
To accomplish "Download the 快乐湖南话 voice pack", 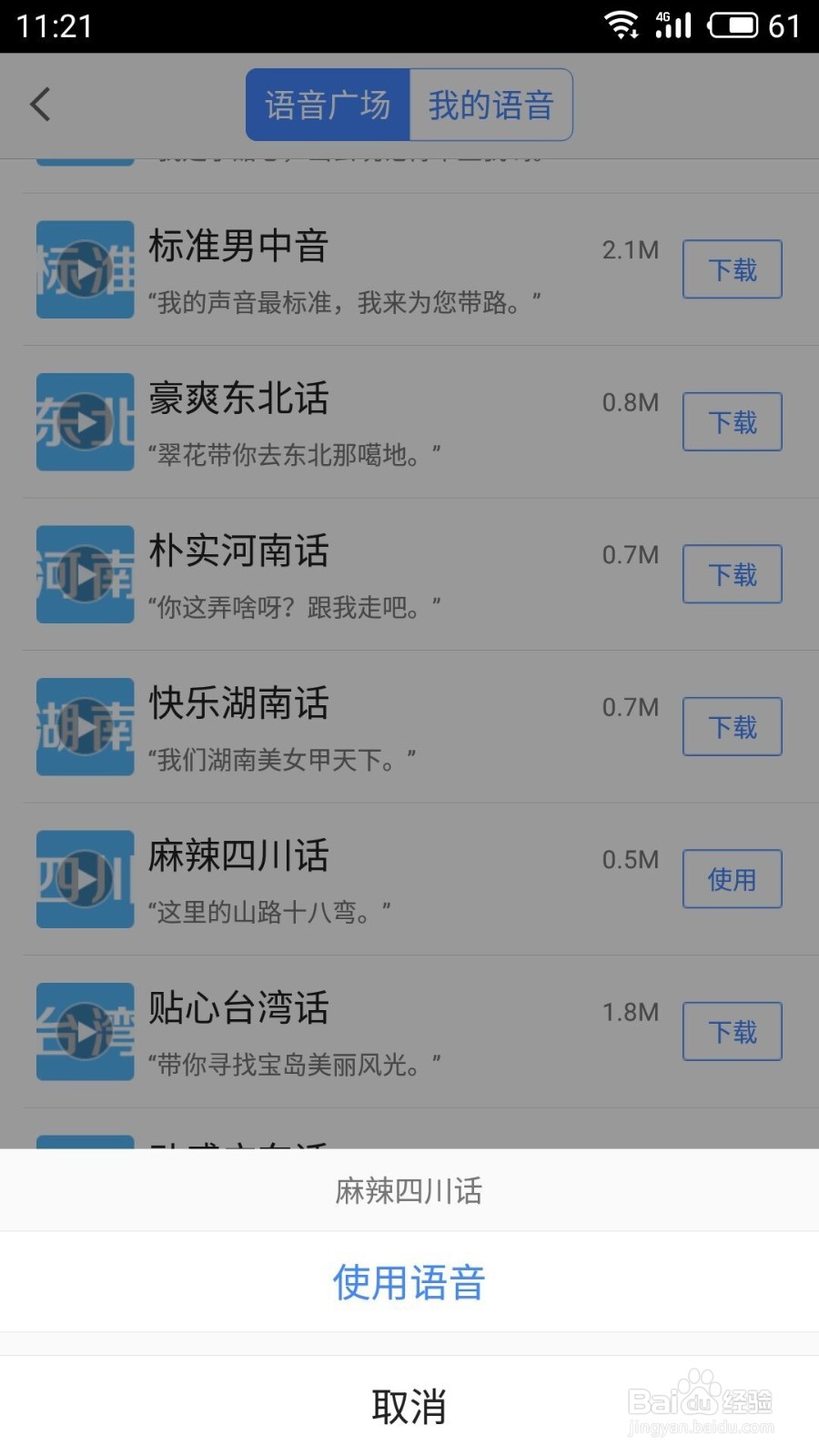I will (732, 726).
